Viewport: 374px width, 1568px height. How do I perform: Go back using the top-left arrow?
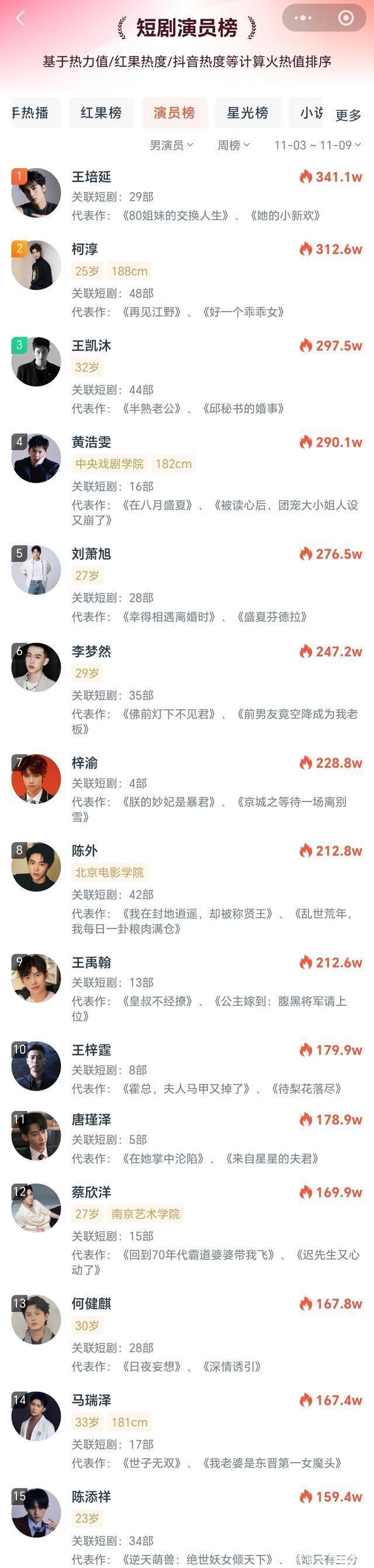click(x=20, y=19)
